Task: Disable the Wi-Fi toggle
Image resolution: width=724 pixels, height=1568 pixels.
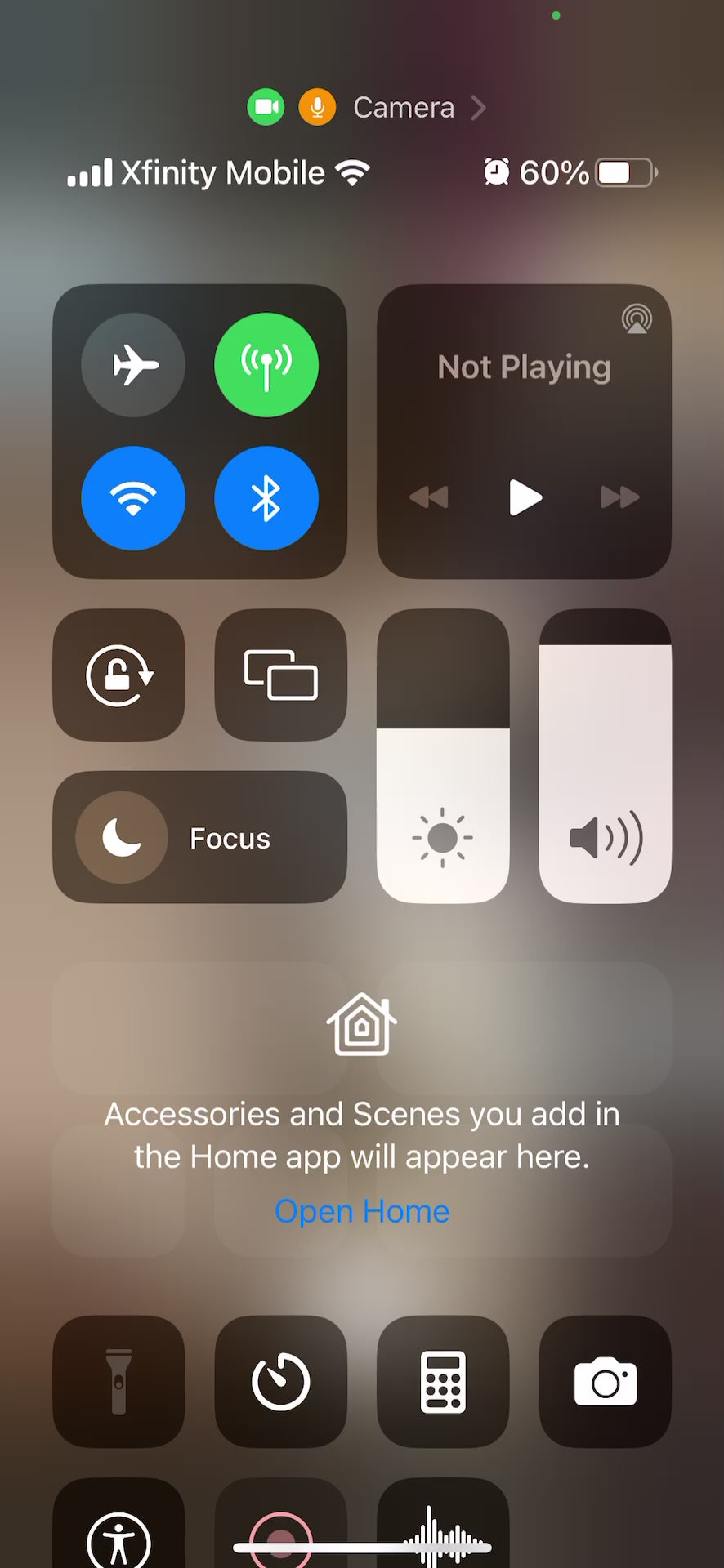Action: click(133, 498)
